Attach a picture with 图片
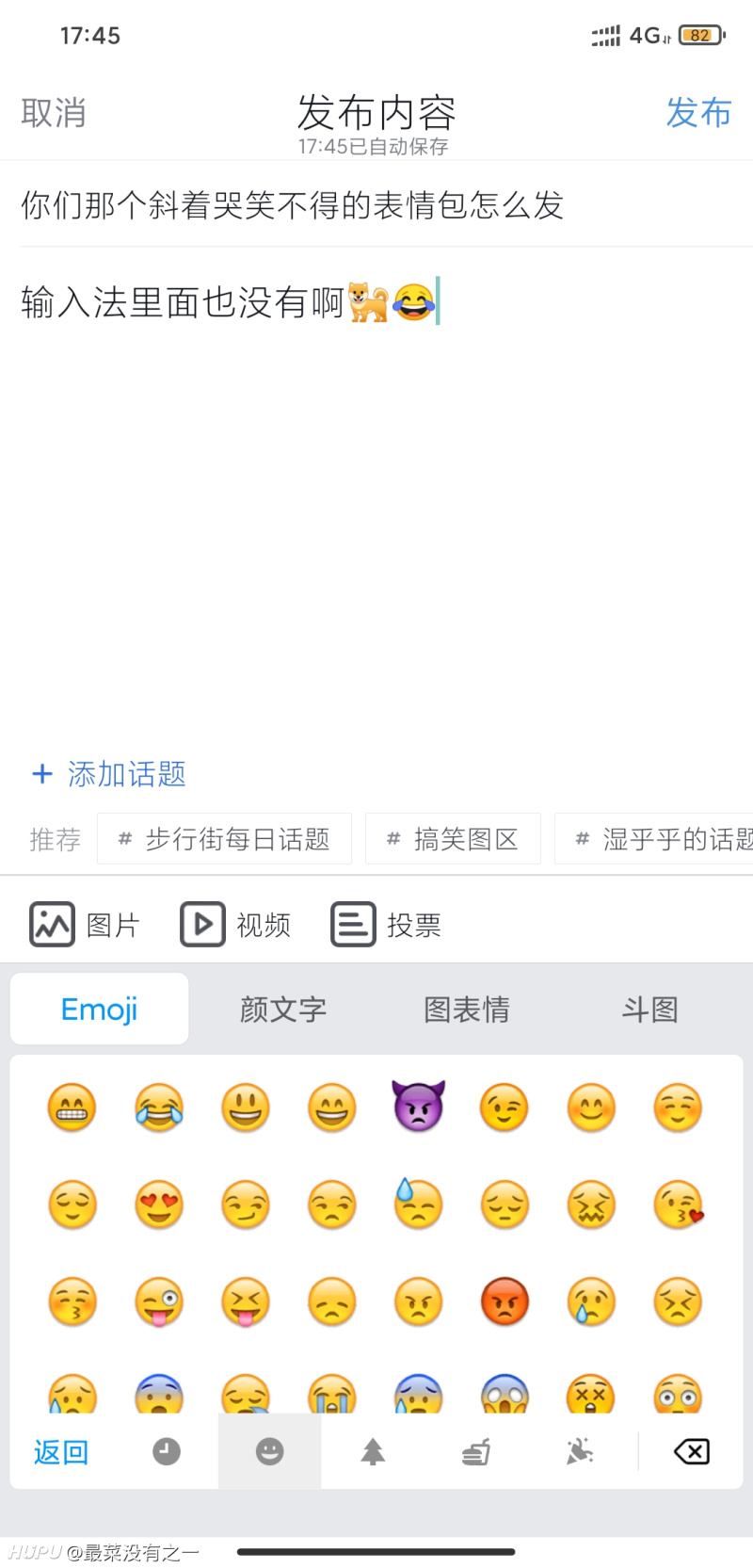Screen dimensions: 753x1568 (85, 925)
